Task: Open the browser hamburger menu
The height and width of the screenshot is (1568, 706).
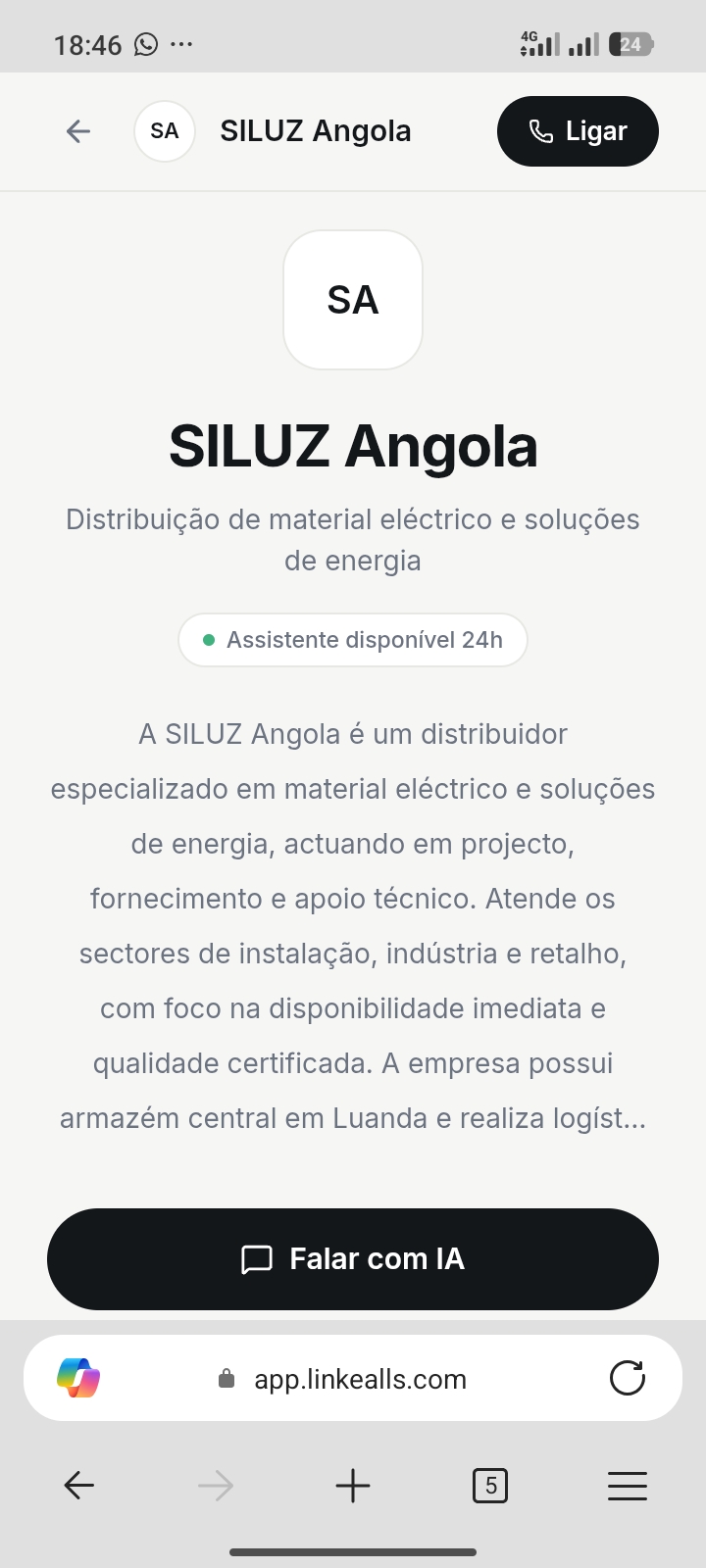Action: click(x=628, y=1487)
